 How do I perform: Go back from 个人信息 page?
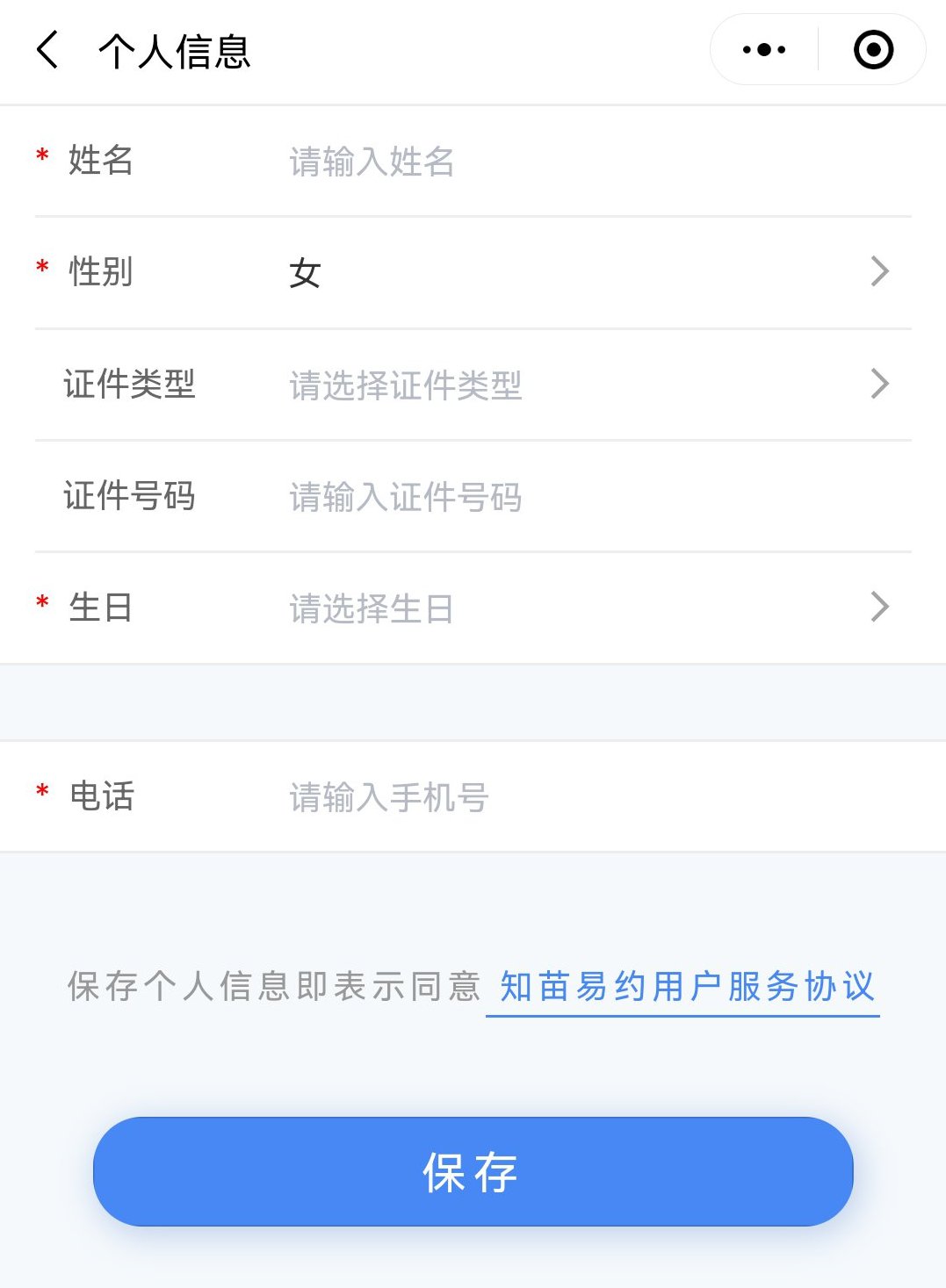click(48, 50)
